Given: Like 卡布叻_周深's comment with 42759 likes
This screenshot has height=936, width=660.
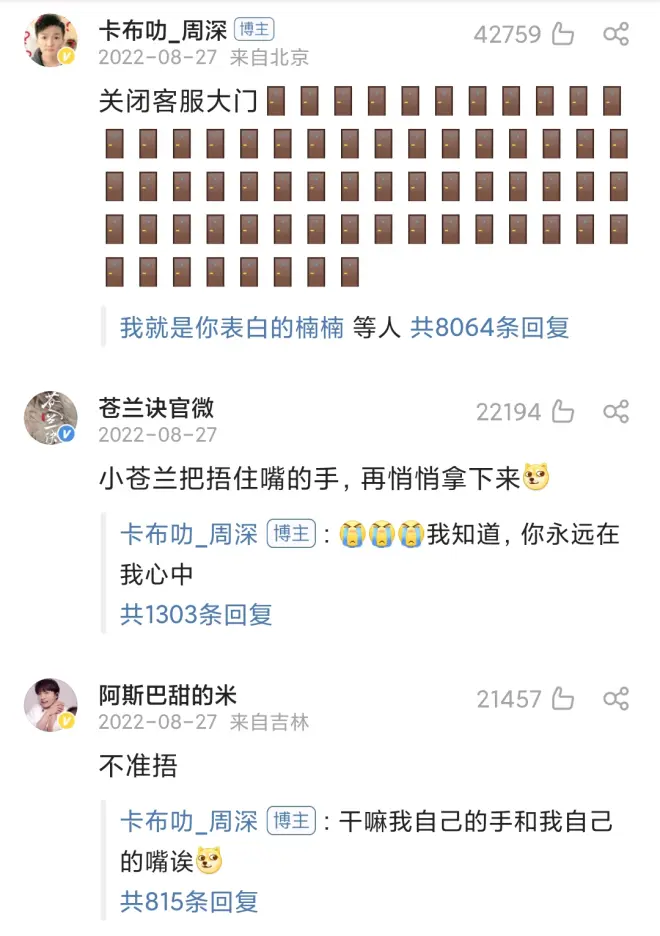Looking at the screenshot, I should (x=563, y=35).
